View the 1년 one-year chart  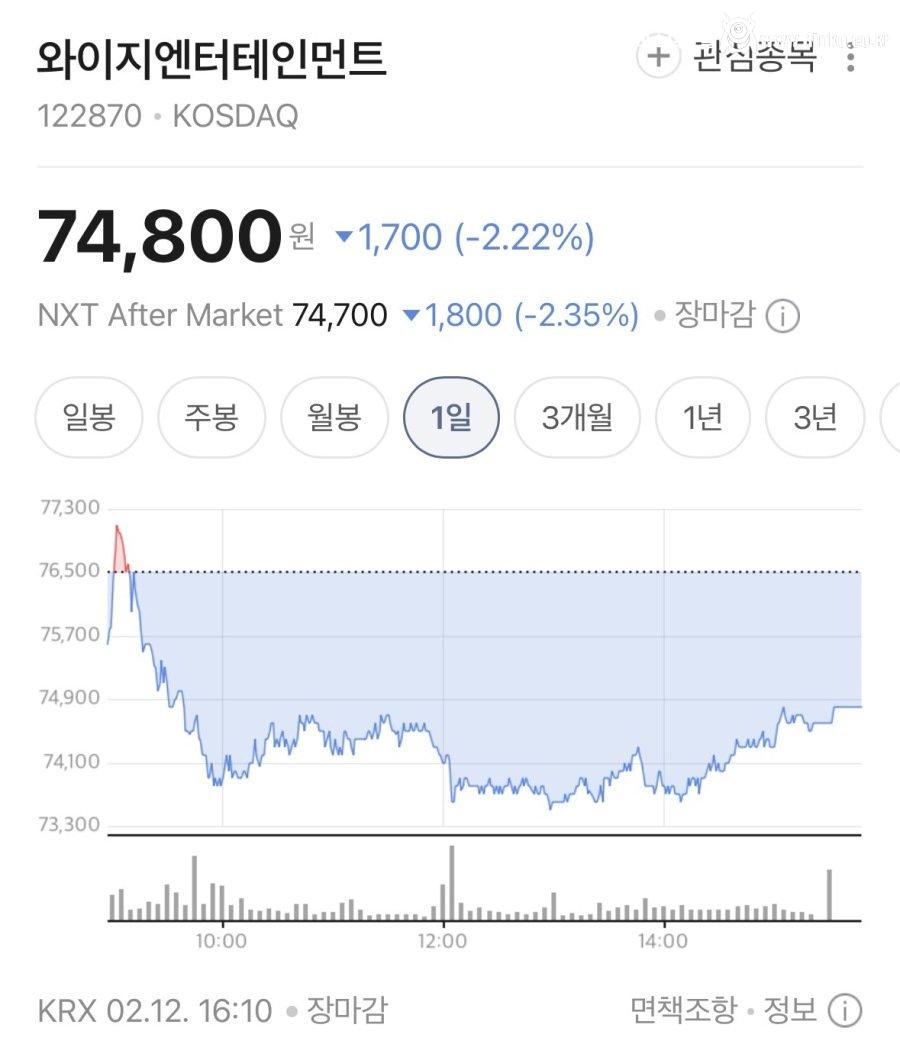(702, 417)
